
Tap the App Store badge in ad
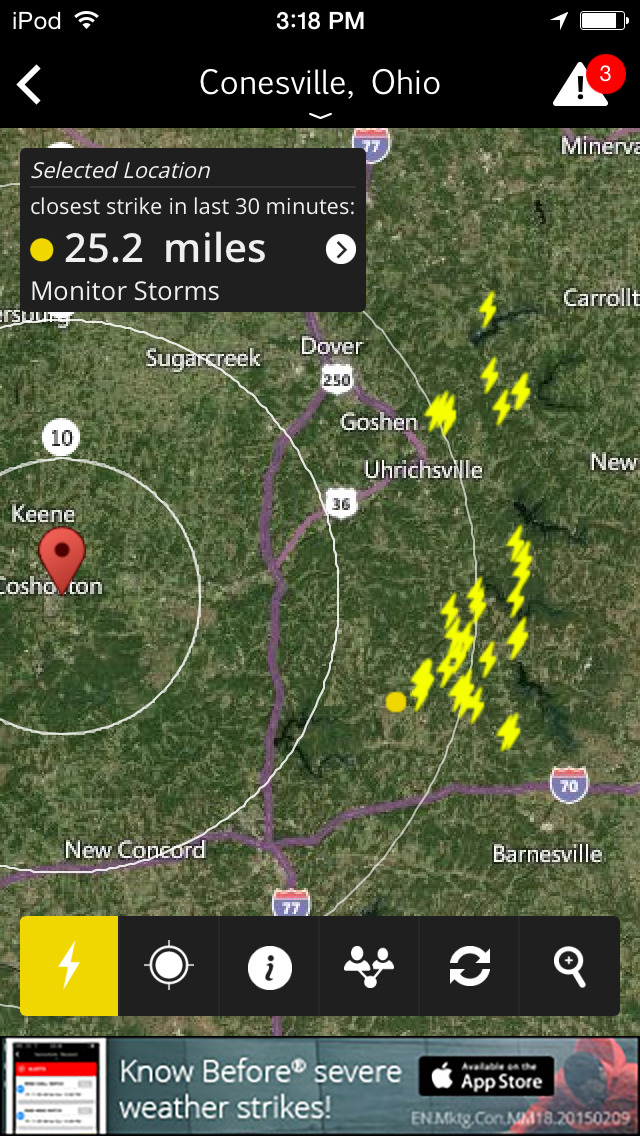486,1076
